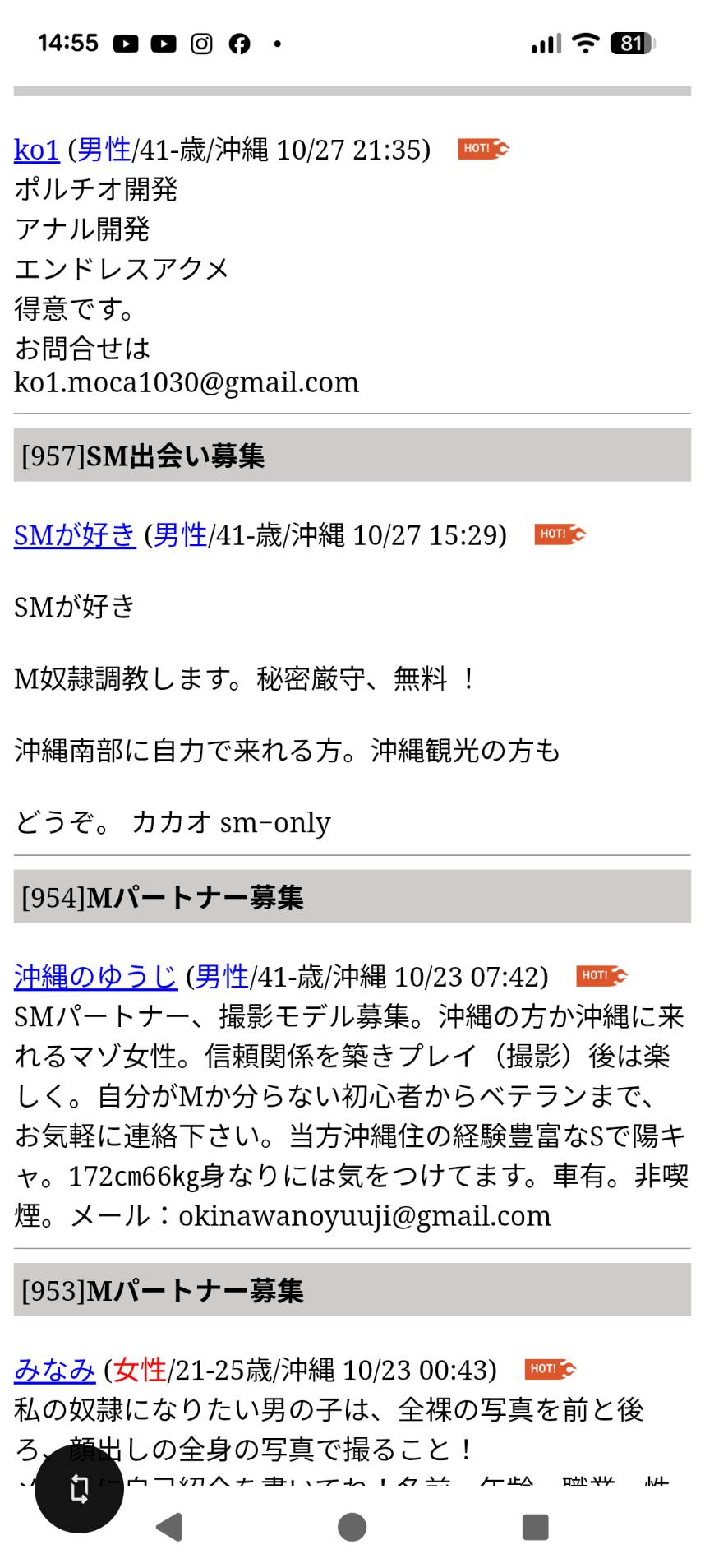Open the 沖縄のゆうじ poster name link
Image resolution: width=705 pixels, height=1568 pixels.
(x=95, y=976)
